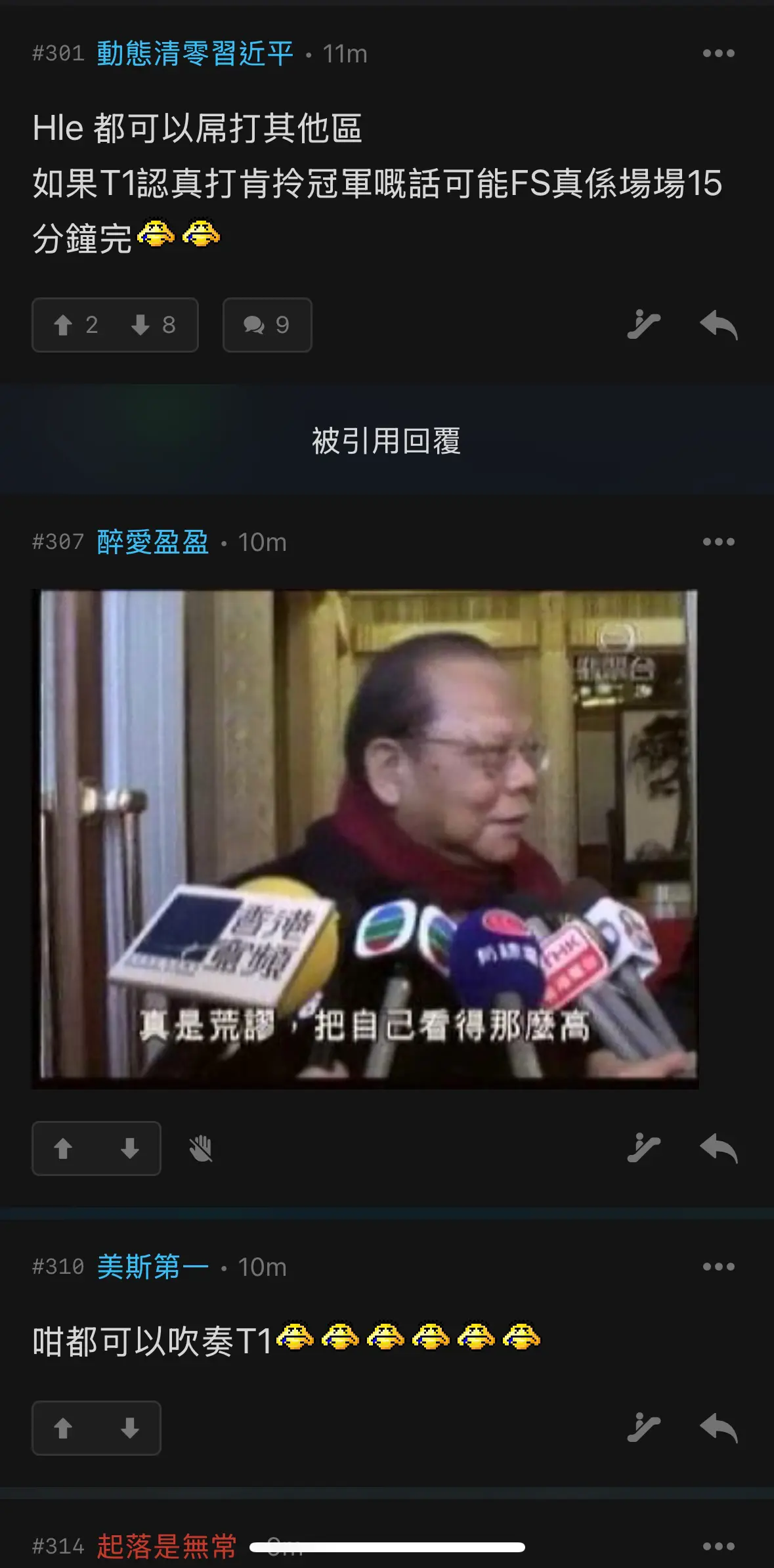774x1568 pixels.
Task: Upvote post #310 by 美斯第一
Action: coord(63,1428)
